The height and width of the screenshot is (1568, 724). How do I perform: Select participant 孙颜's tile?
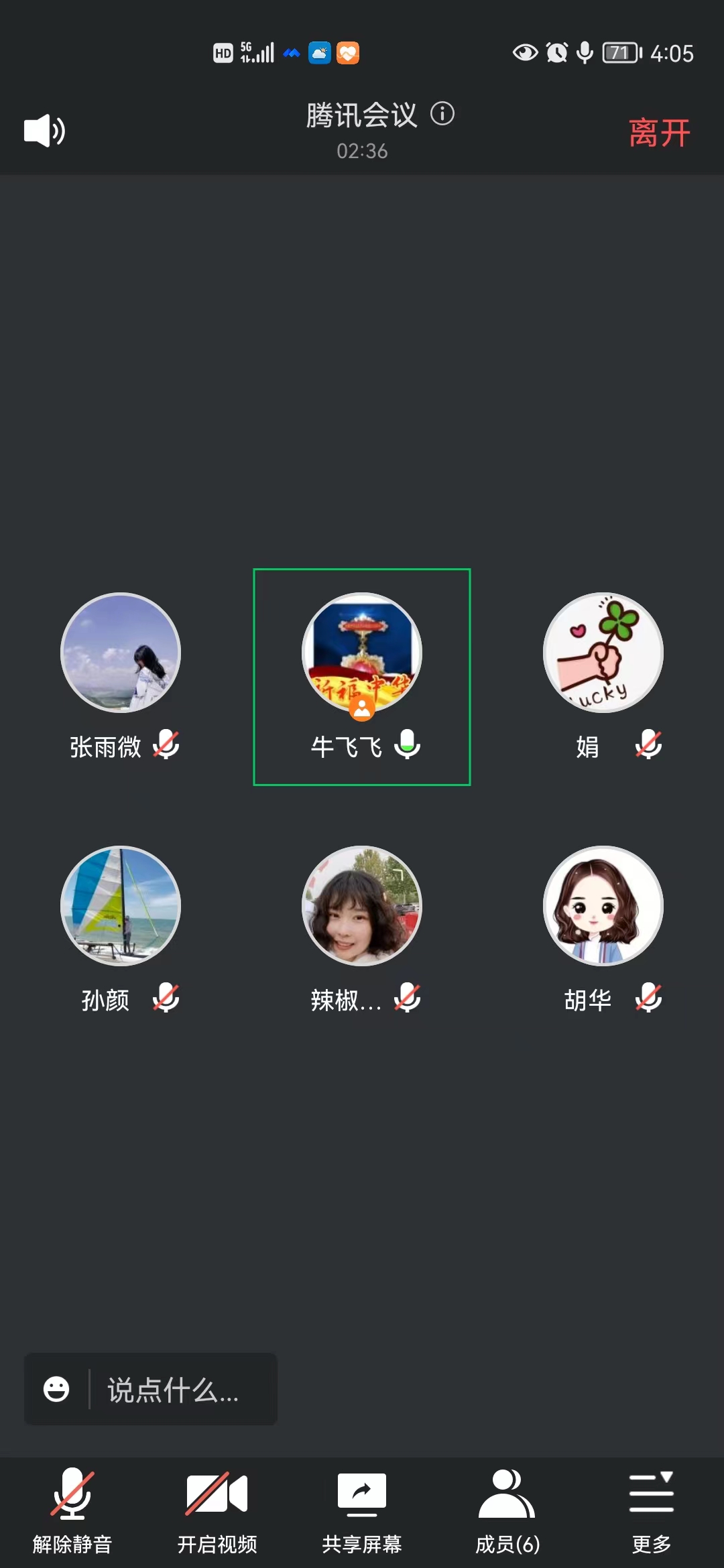point(121,906)
